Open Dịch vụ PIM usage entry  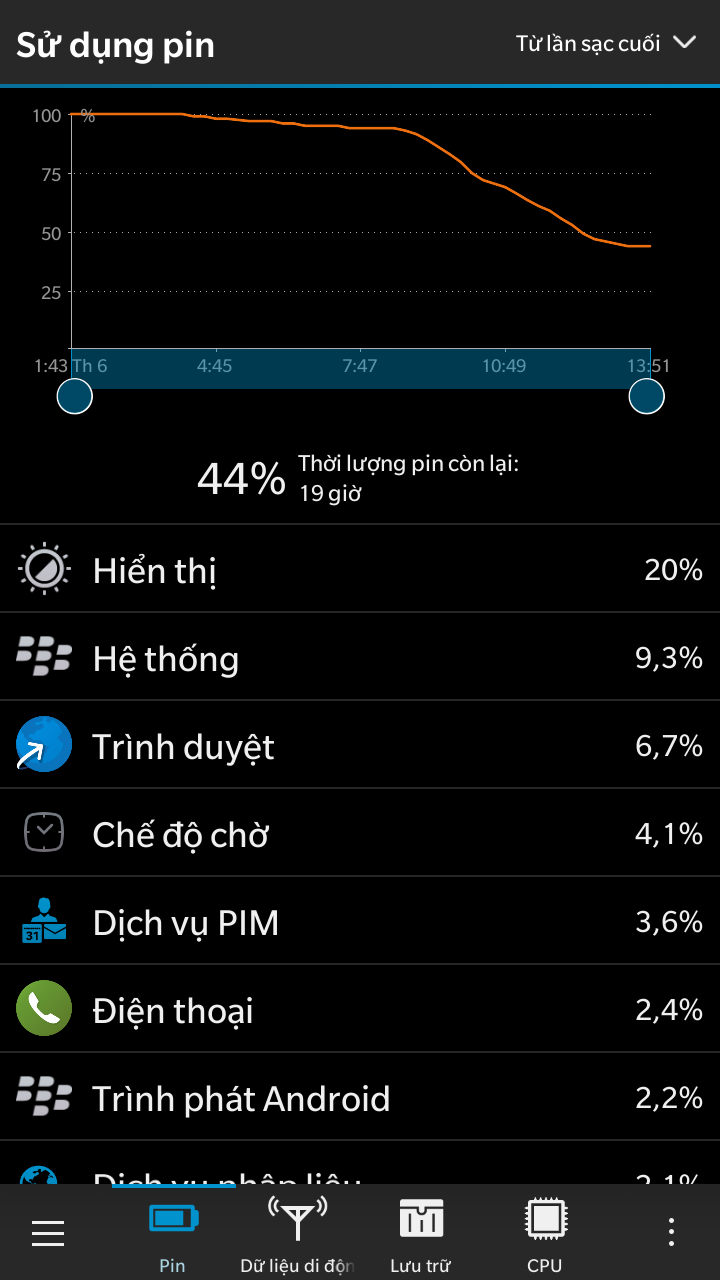click(360, 921)
